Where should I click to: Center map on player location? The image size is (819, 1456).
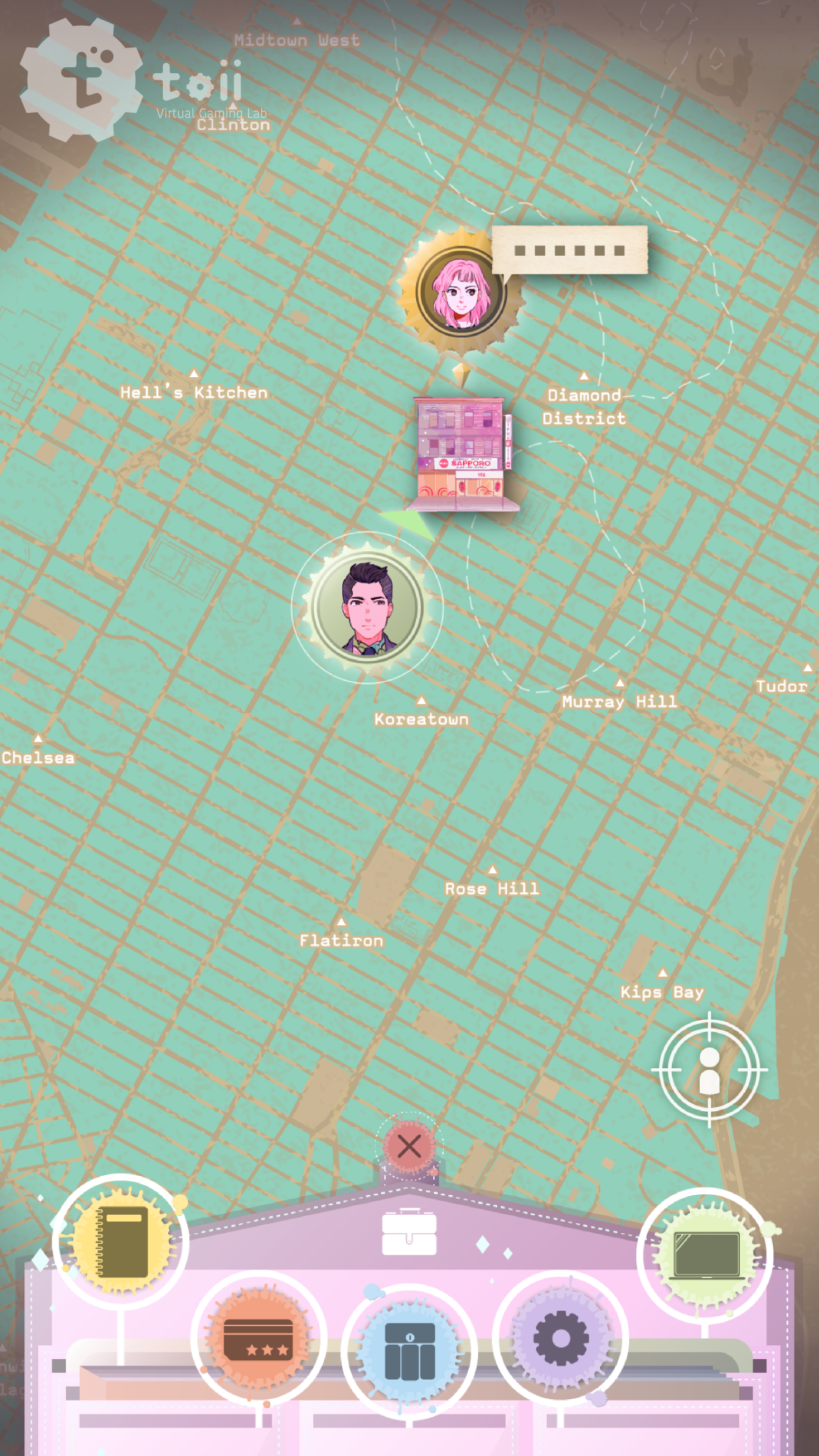click(710, 1070)
